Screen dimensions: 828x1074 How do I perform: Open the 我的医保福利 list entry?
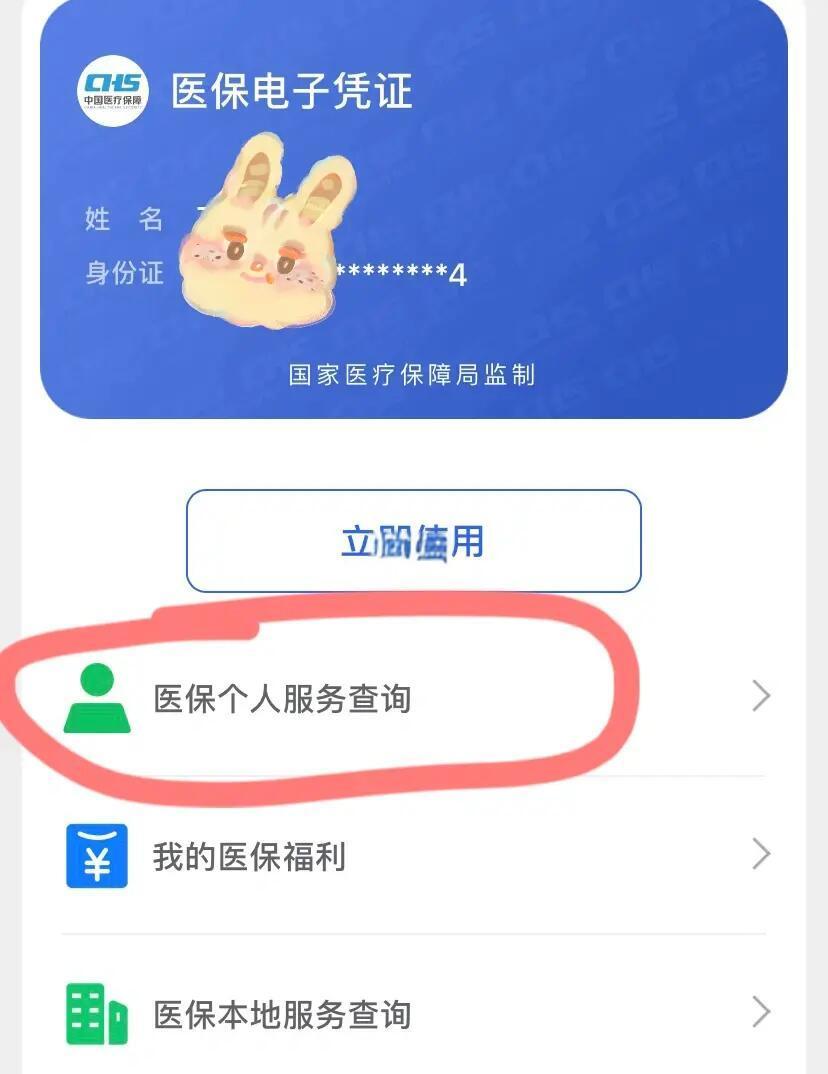pos(248,857)
